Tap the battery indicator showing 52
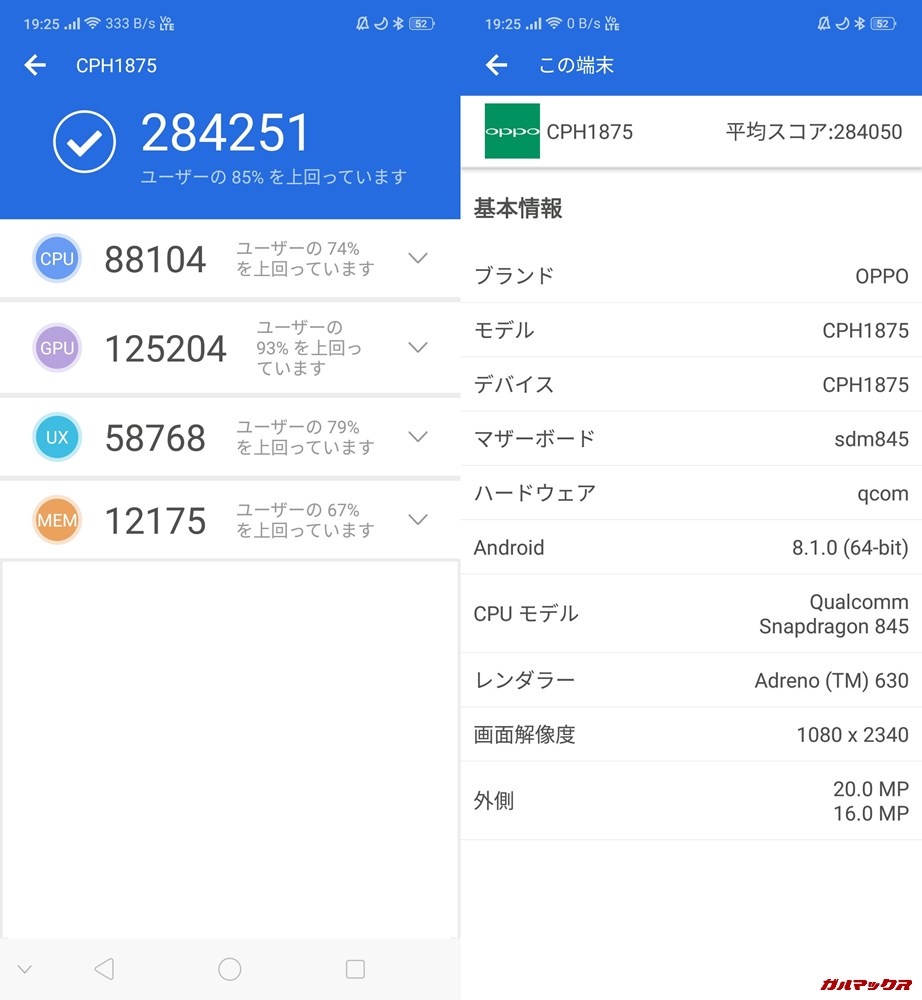The width and height of the screenshot is (922, 1000). point(421,22)
